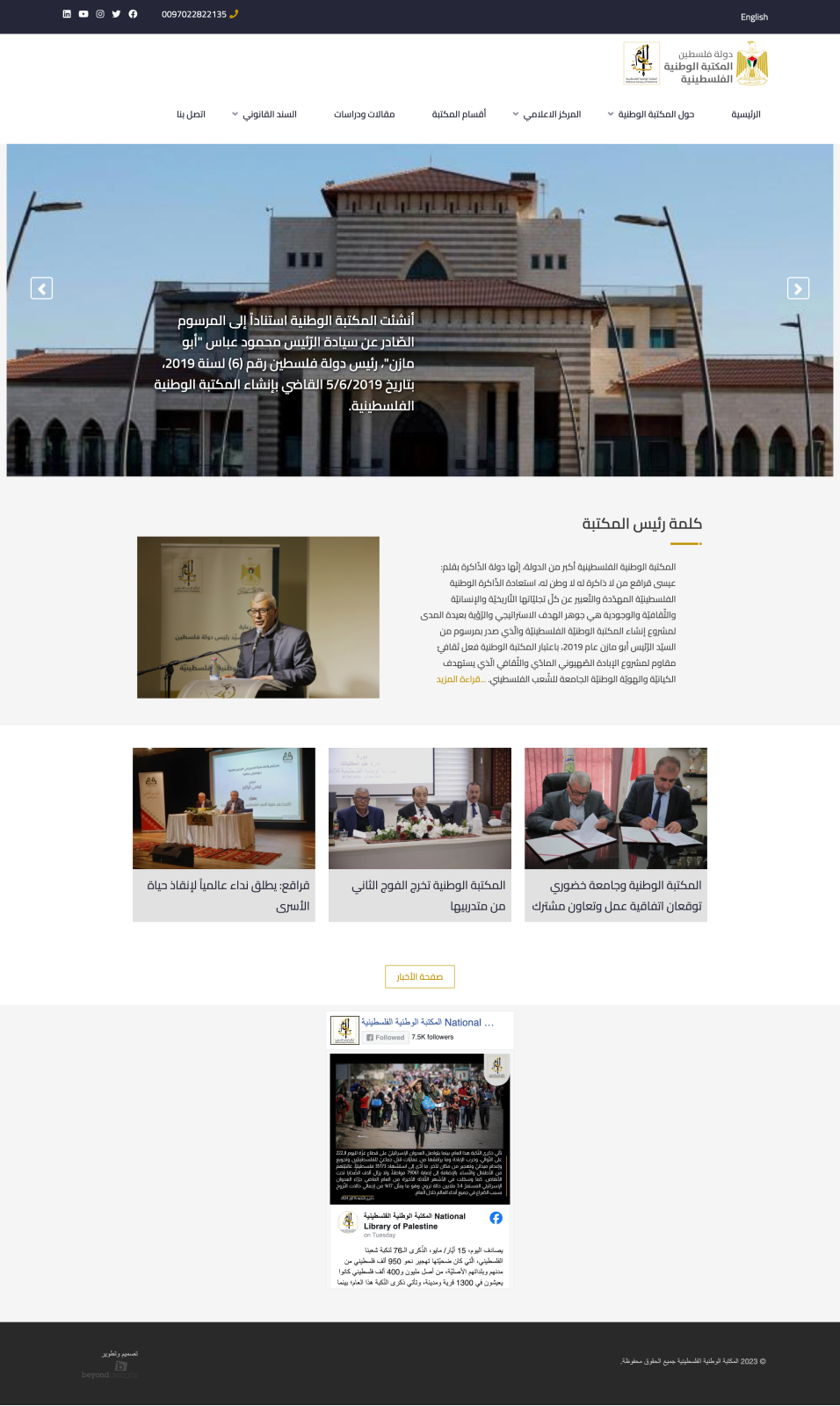
Task: Open the صفحة الأخبار news page button
Action: point(419,976)
